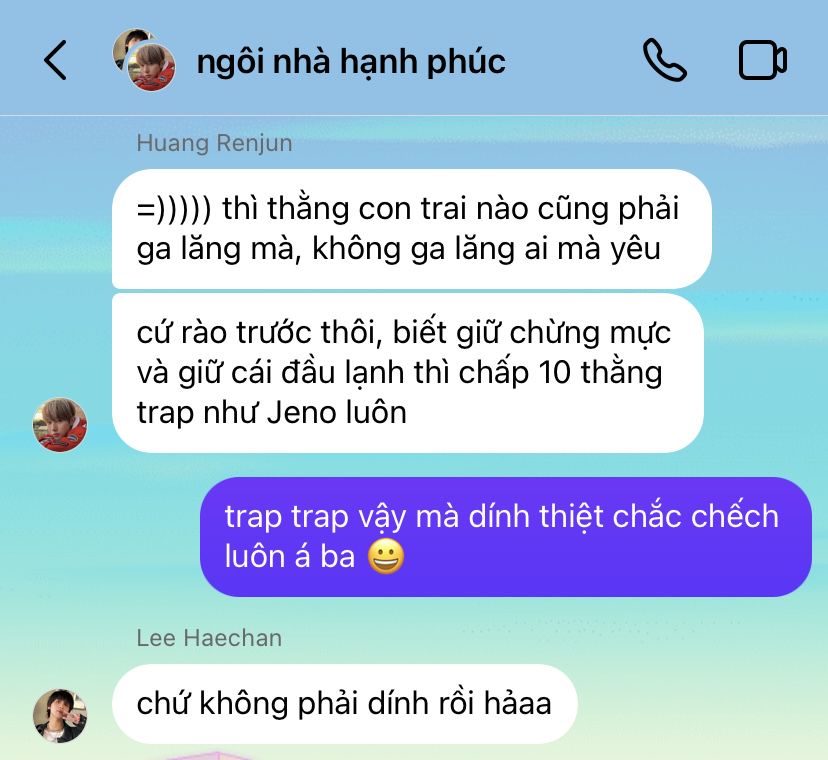Viewport: 828px width, 760px height.
Task: Start a video call with the group
Action: [x=763, y=60]
